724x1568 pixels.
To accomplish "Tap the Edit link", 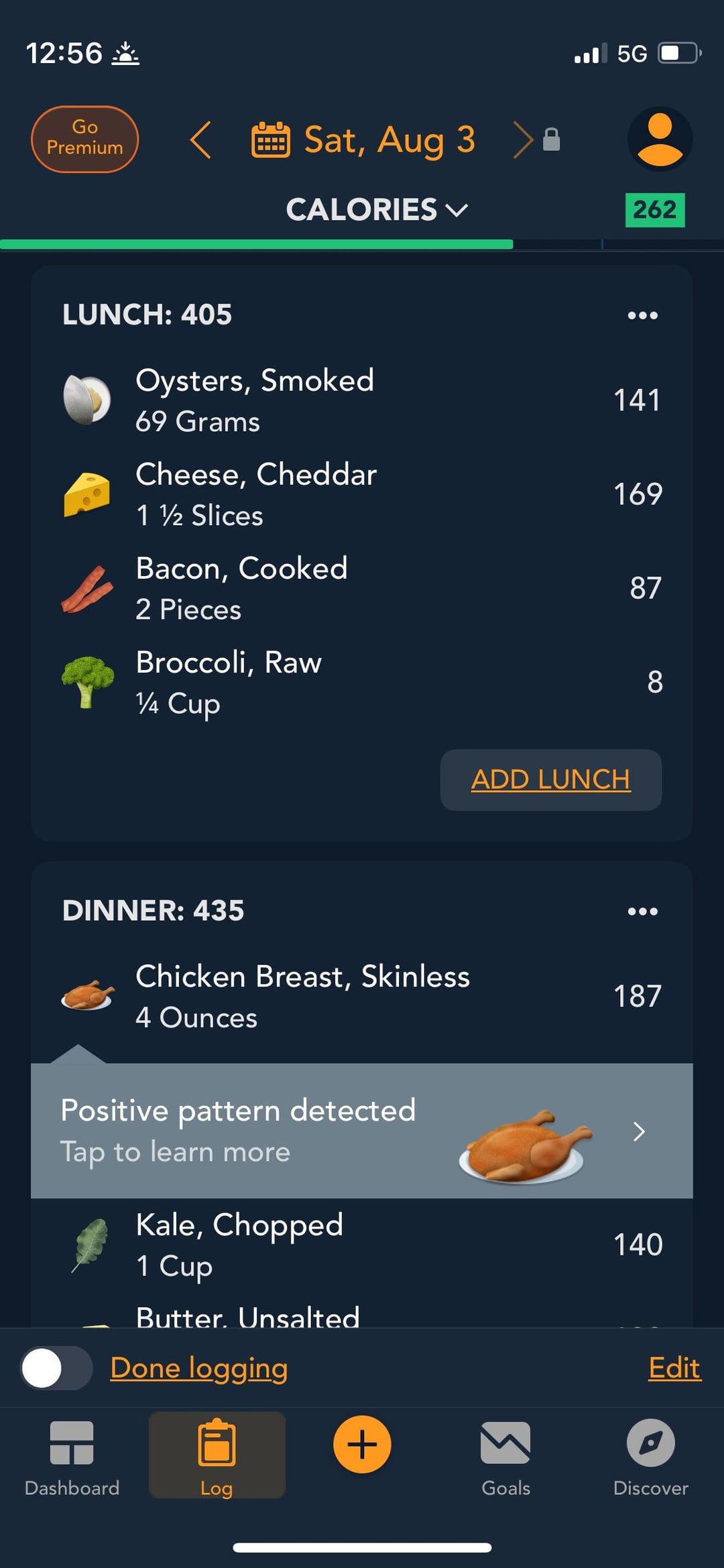I will [674, 1367].
